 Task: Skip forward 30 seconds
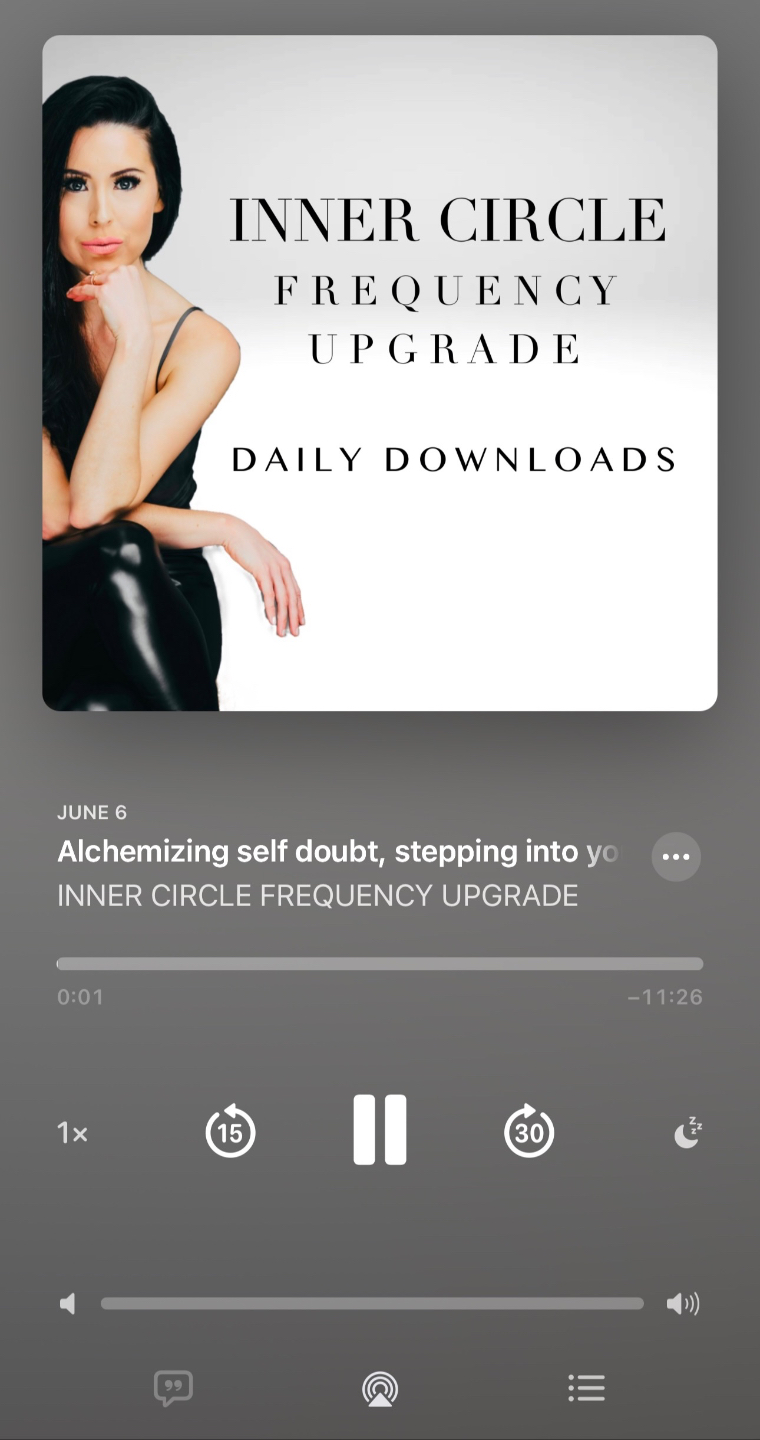[x=529, y=1132]
